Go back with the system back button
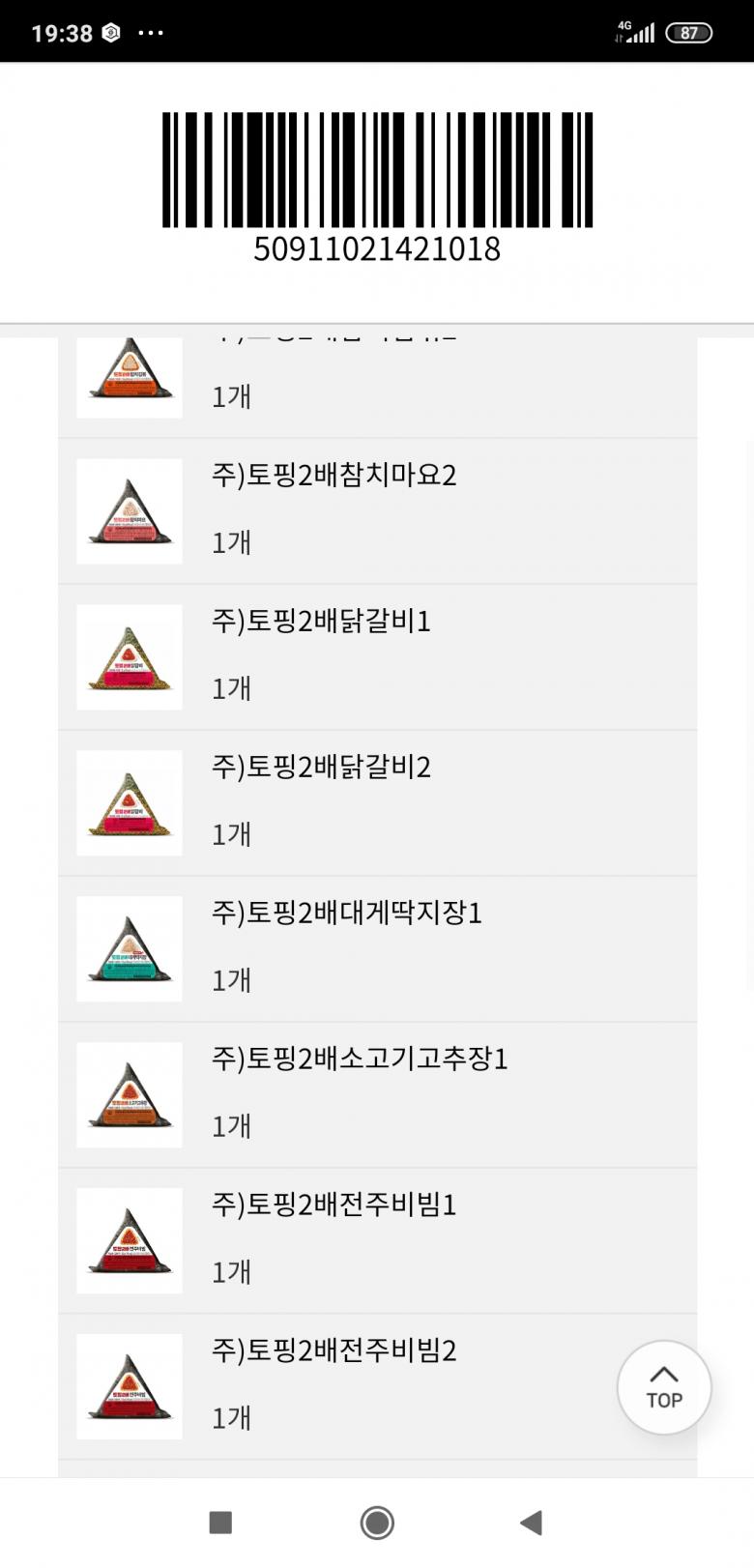Viewport: 754px width, 1568px height. click(x=531, y=1523)
